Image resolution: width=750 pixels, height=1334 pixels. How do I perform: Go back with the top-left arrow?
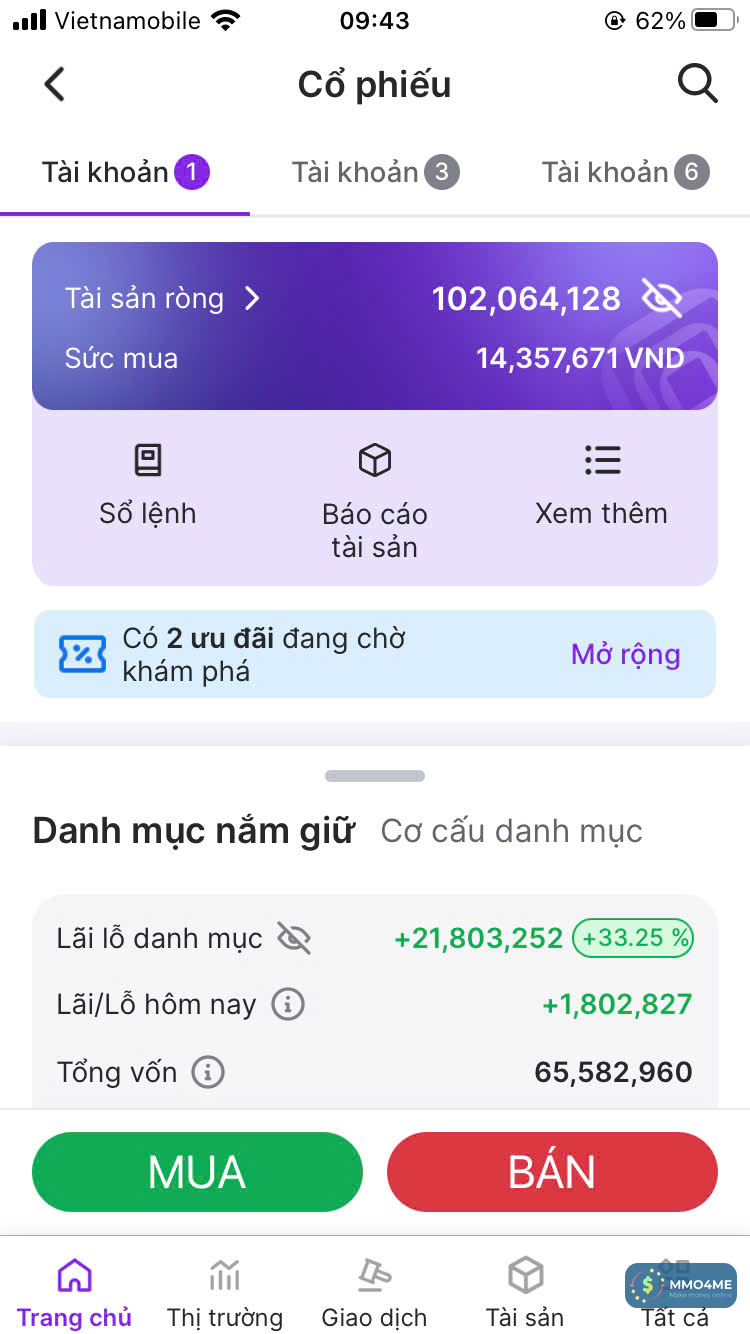click(54, 85)
